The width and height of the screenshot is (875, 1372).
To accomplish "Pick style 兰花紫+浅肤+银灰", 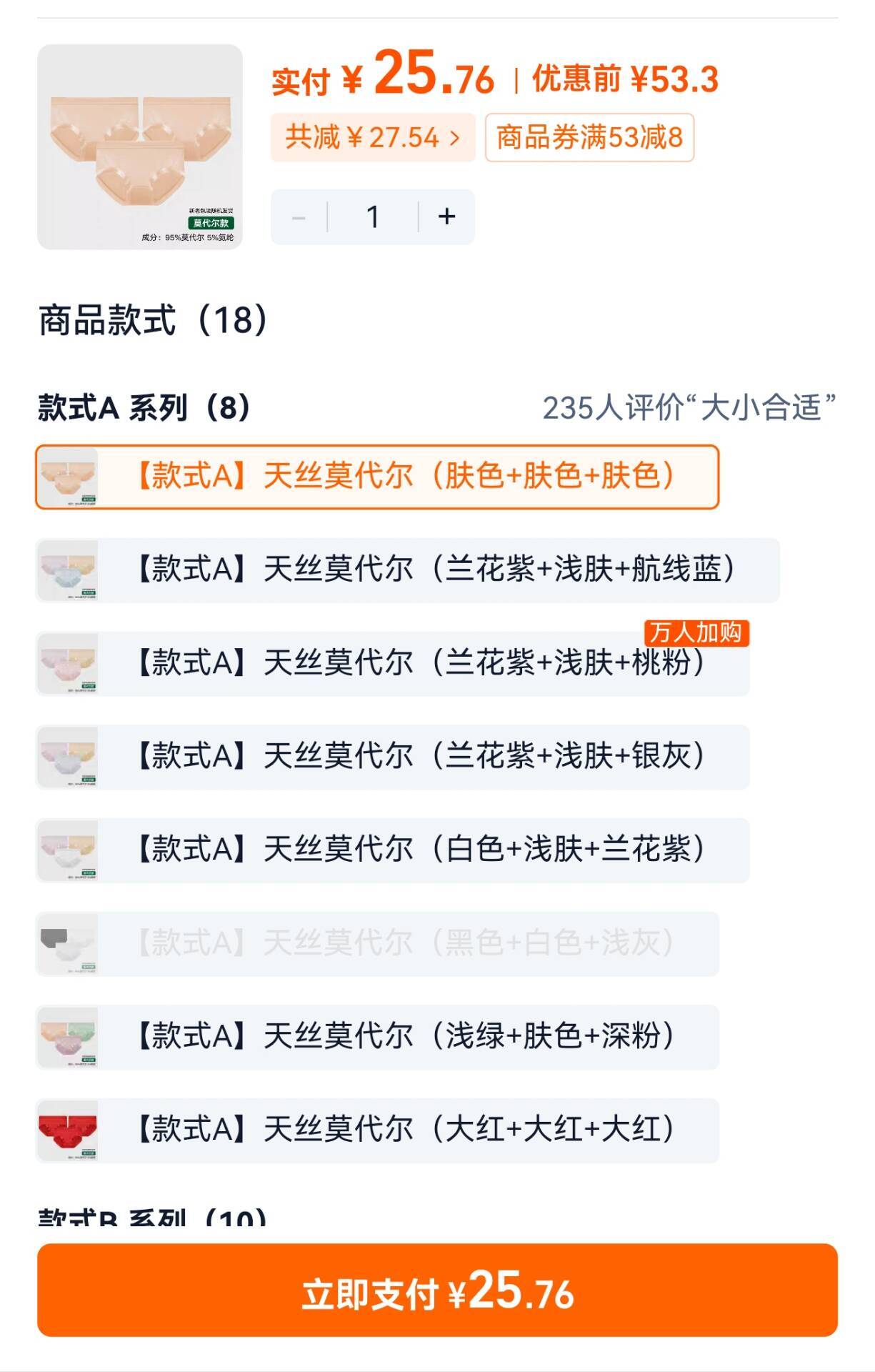I will [392, 757].
